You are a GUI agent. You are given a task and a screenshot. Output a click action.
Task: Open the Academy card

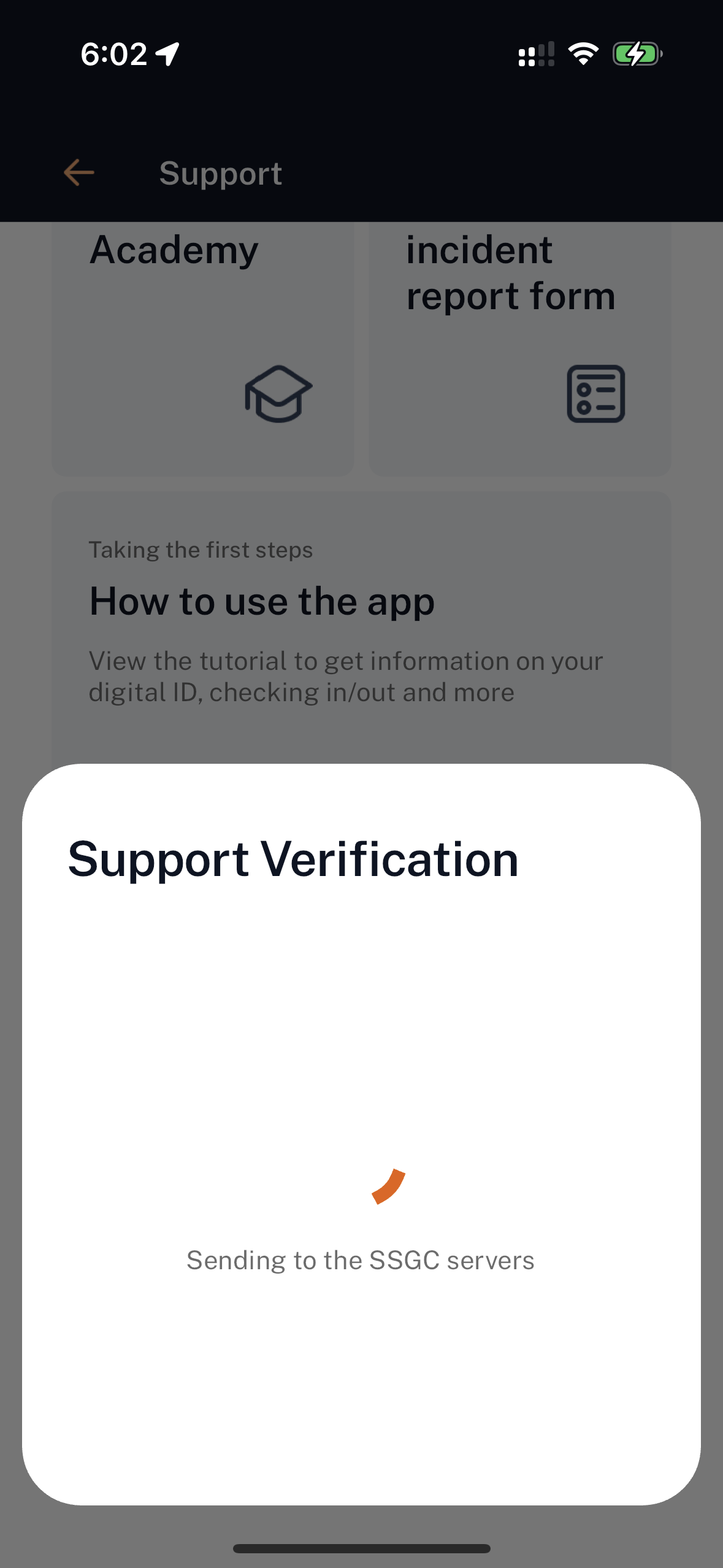[203, 348]
